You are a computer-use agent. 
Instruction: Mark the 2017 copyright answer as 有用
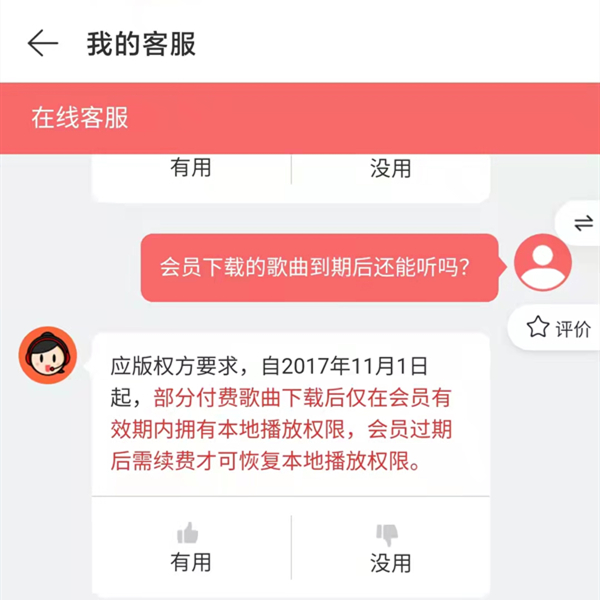190,548
